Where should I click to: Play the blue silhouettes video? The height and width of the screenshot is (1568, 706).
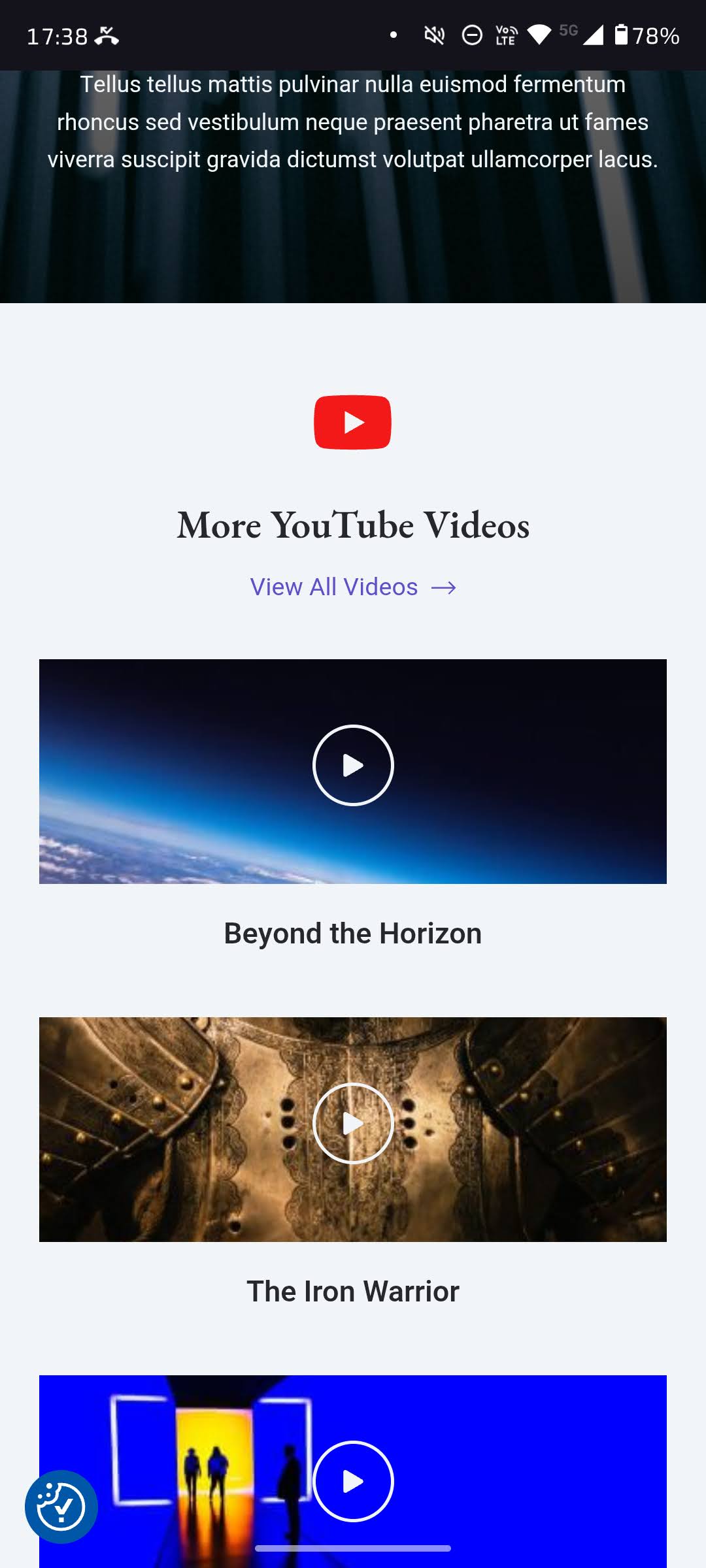[x=353, y=1481]
